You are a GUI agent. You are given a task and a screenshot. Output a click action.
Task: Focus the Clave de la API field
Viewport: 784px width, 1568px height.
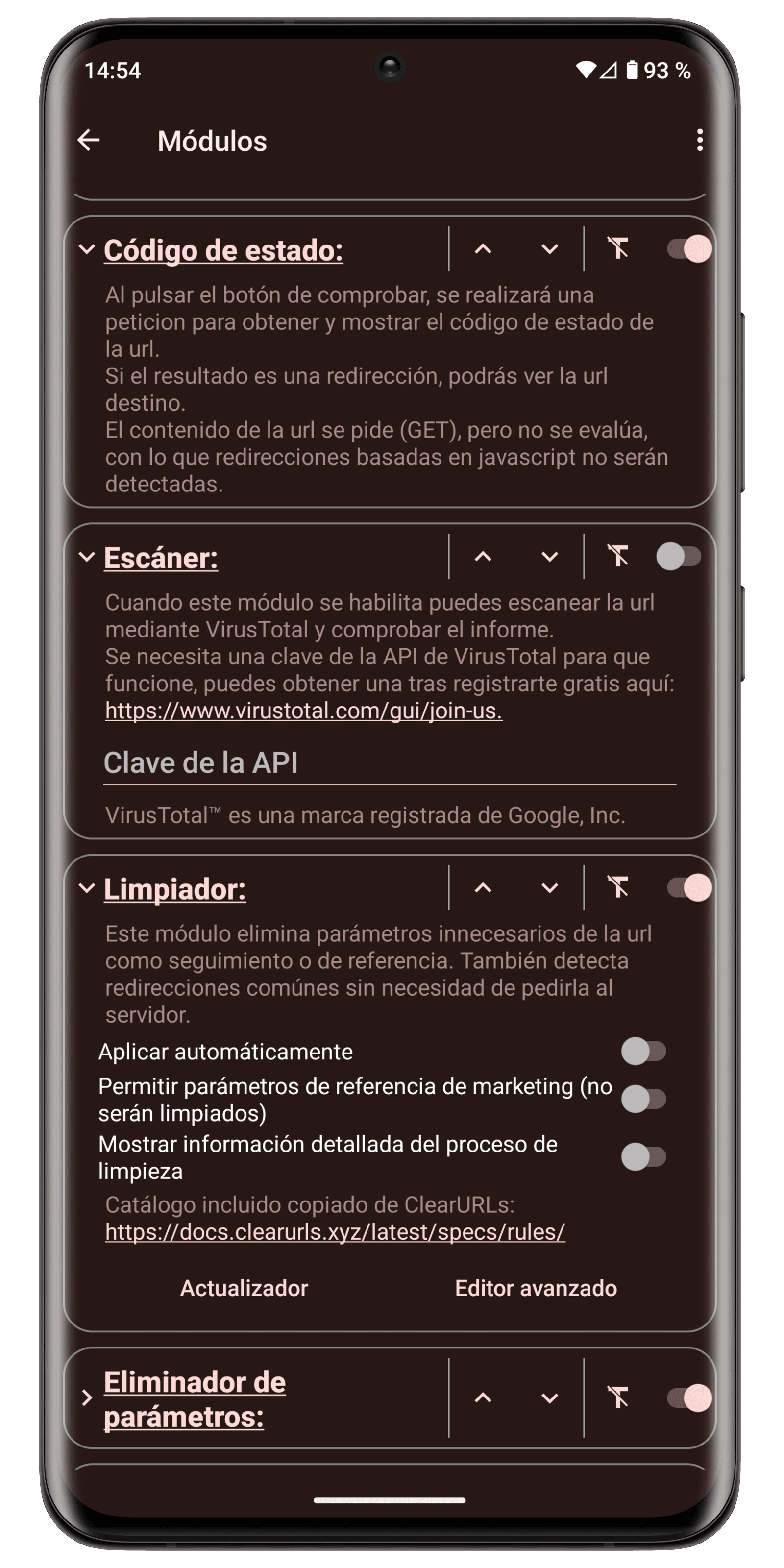(x=390, y=763)
